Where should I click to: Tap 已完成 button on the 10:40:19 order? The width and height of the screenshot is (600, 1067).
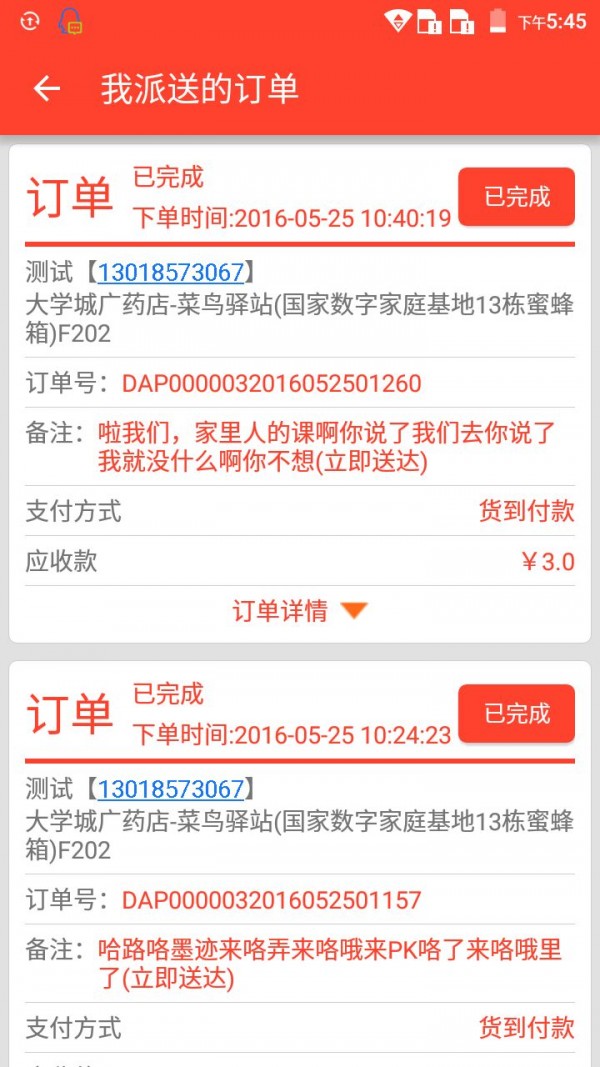tap(516, 197)
